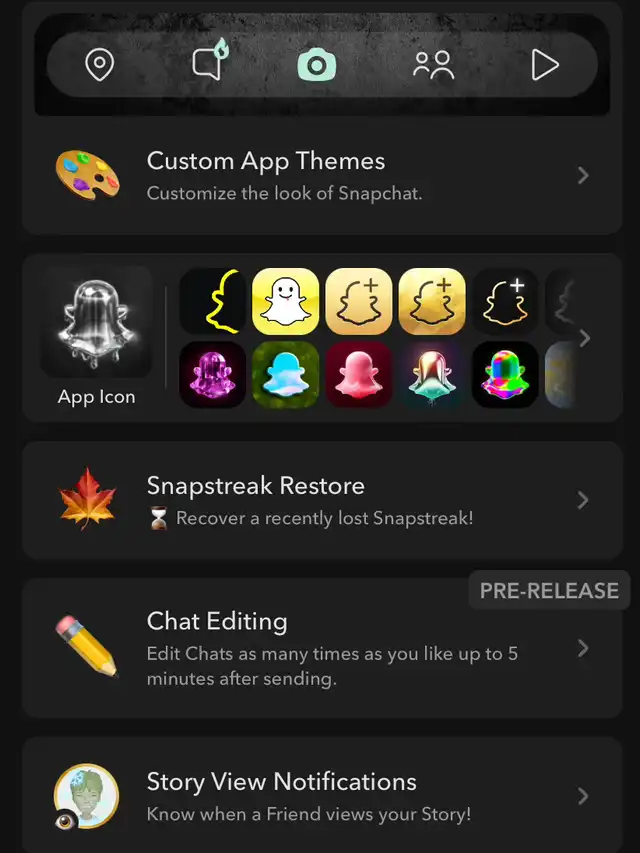Choose the black icon with yellow outline ghost

pyautogui.click(x=212, y=300)
